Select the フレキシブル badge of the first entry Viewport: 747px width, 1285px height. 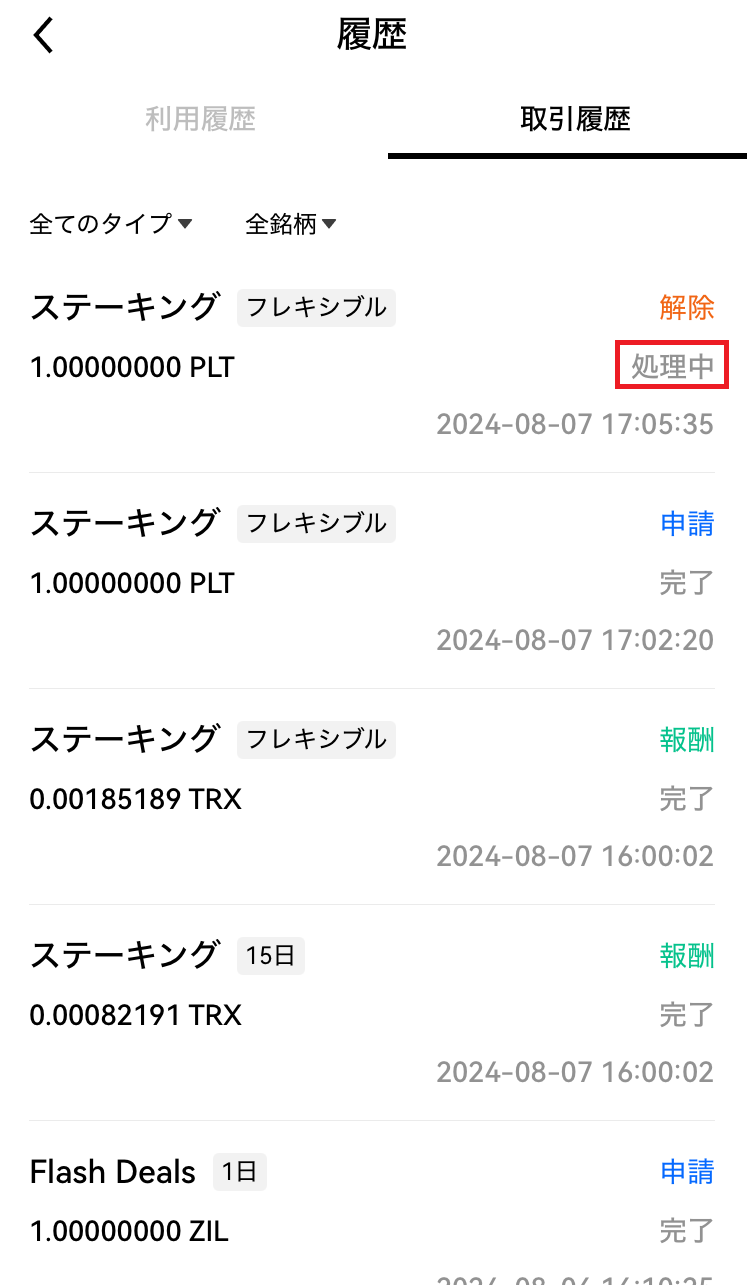316,309
